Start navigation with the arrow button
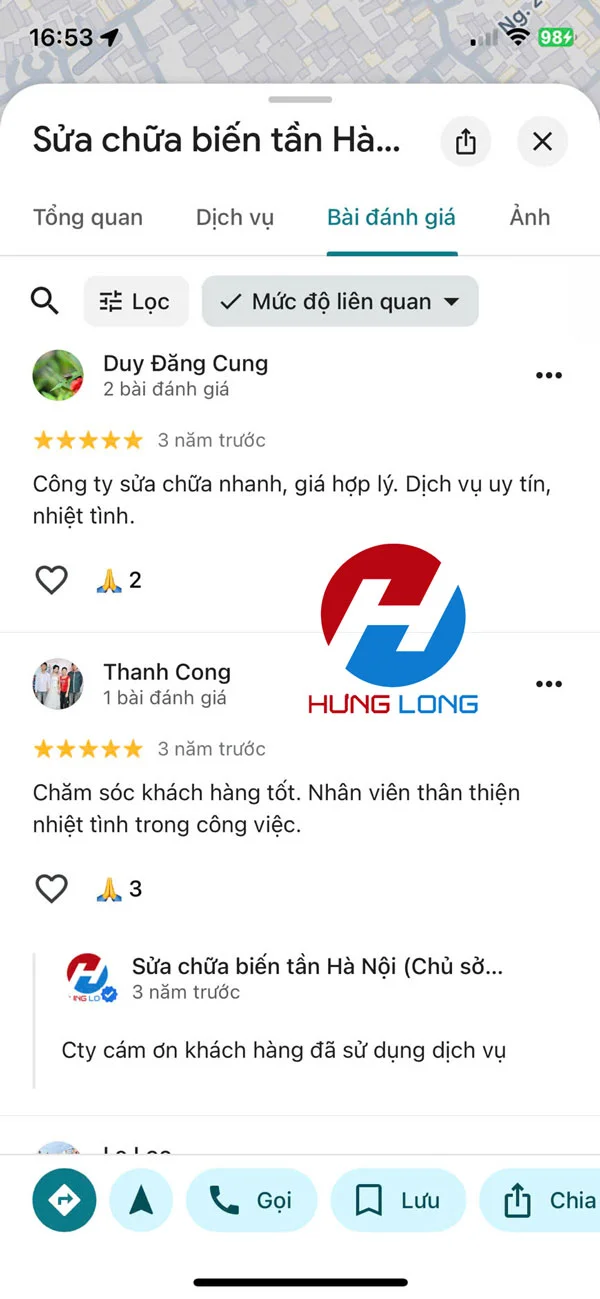Image resolution: width=600 pixels, height=1299 pixels. tap(141, 1200)
